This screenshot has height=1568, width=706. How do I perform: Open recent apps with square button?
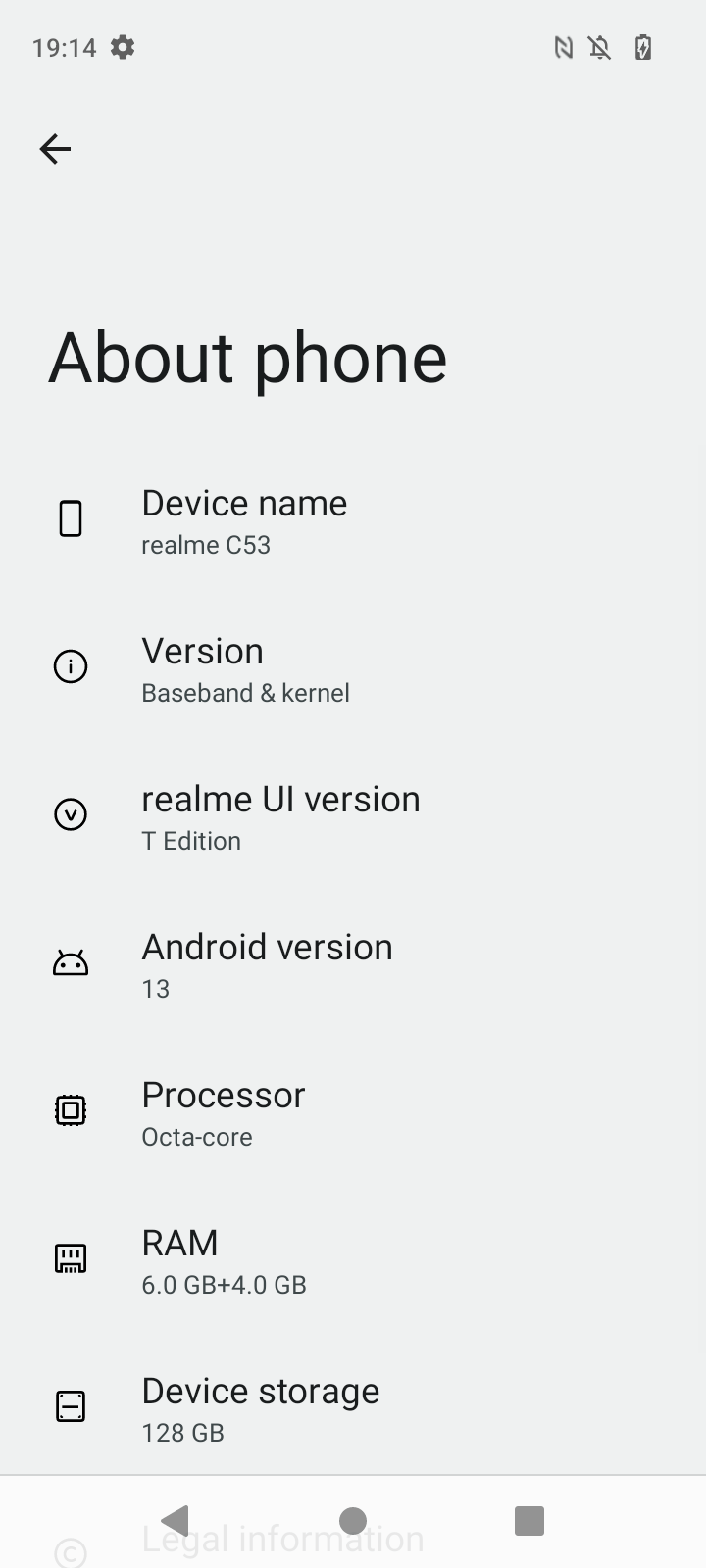(x=529, y=1521)
